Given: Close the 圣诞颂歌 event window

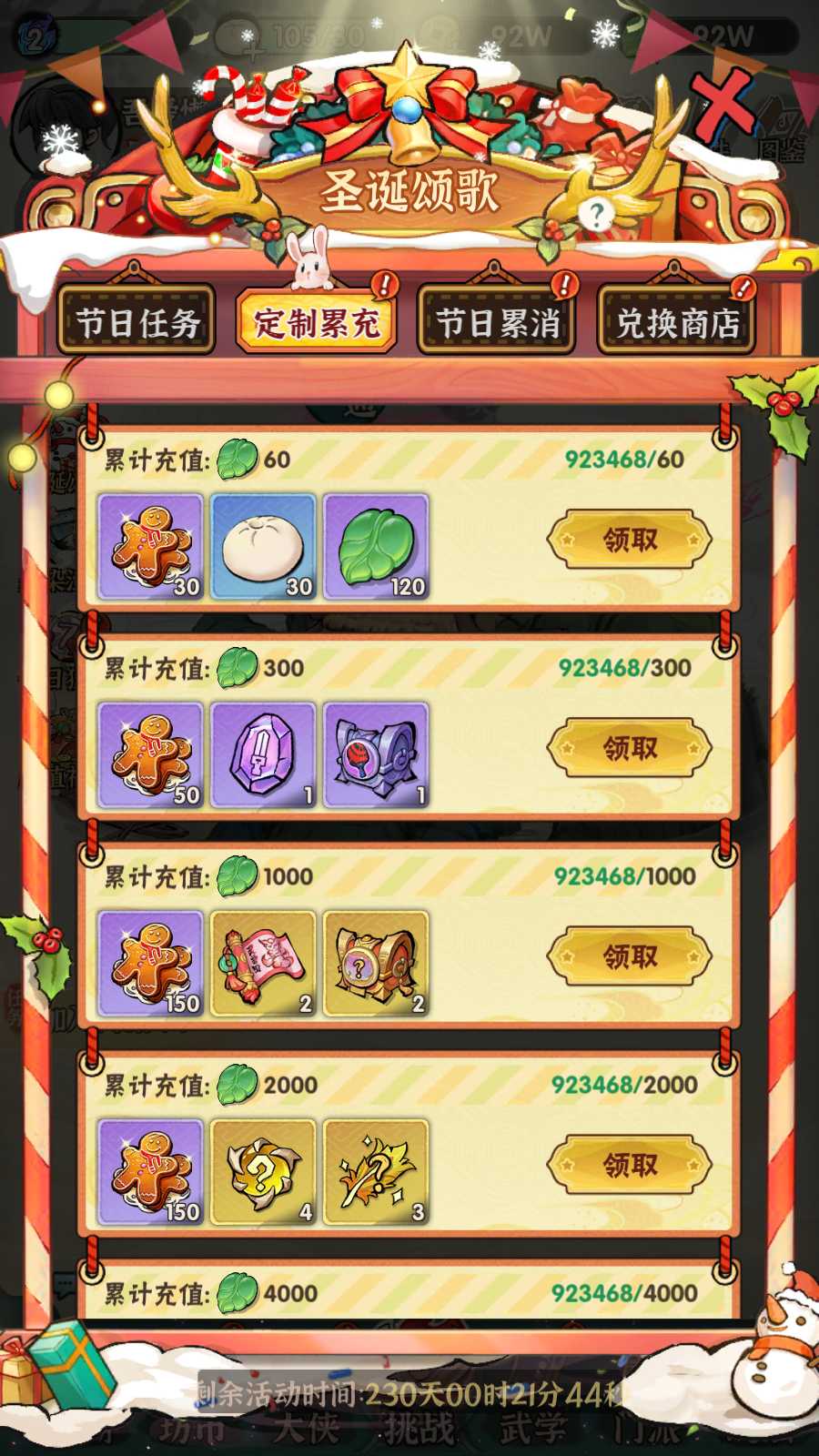Looking at the screenshot, I should pos(723,105).
